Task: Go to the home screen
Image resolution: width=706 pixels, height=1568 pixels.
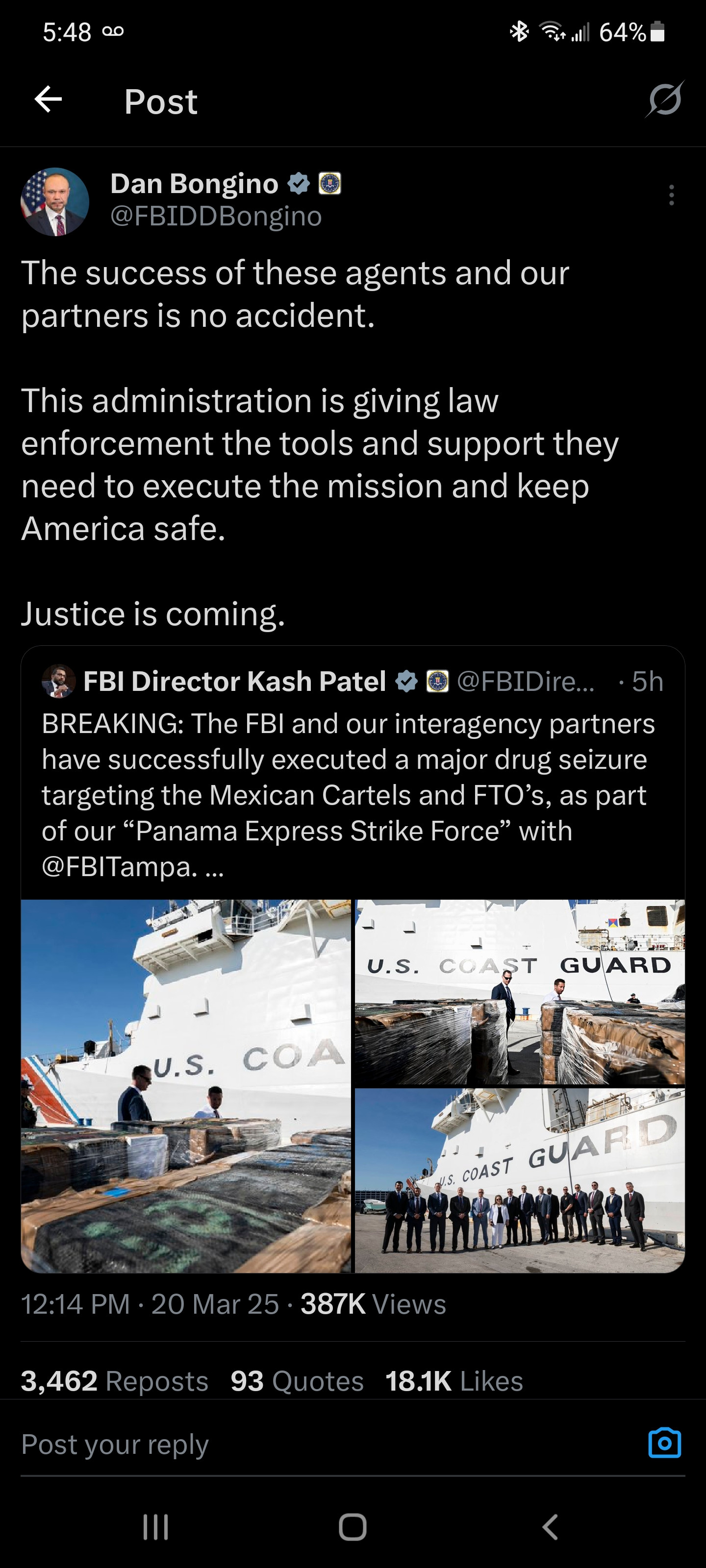Action: point(353,1527)
